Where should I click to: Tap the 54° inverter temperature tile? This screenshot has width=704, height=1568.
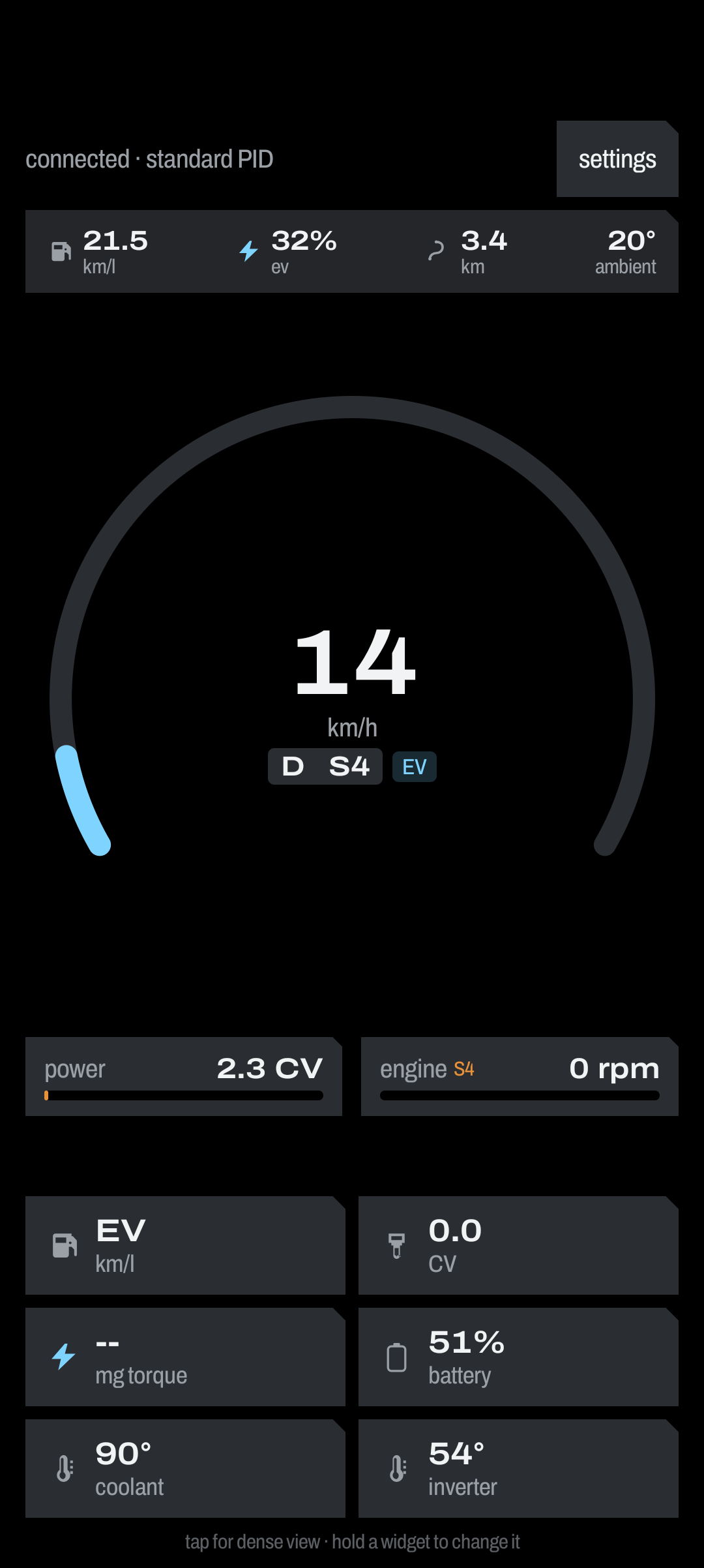tap(518, 1468)
